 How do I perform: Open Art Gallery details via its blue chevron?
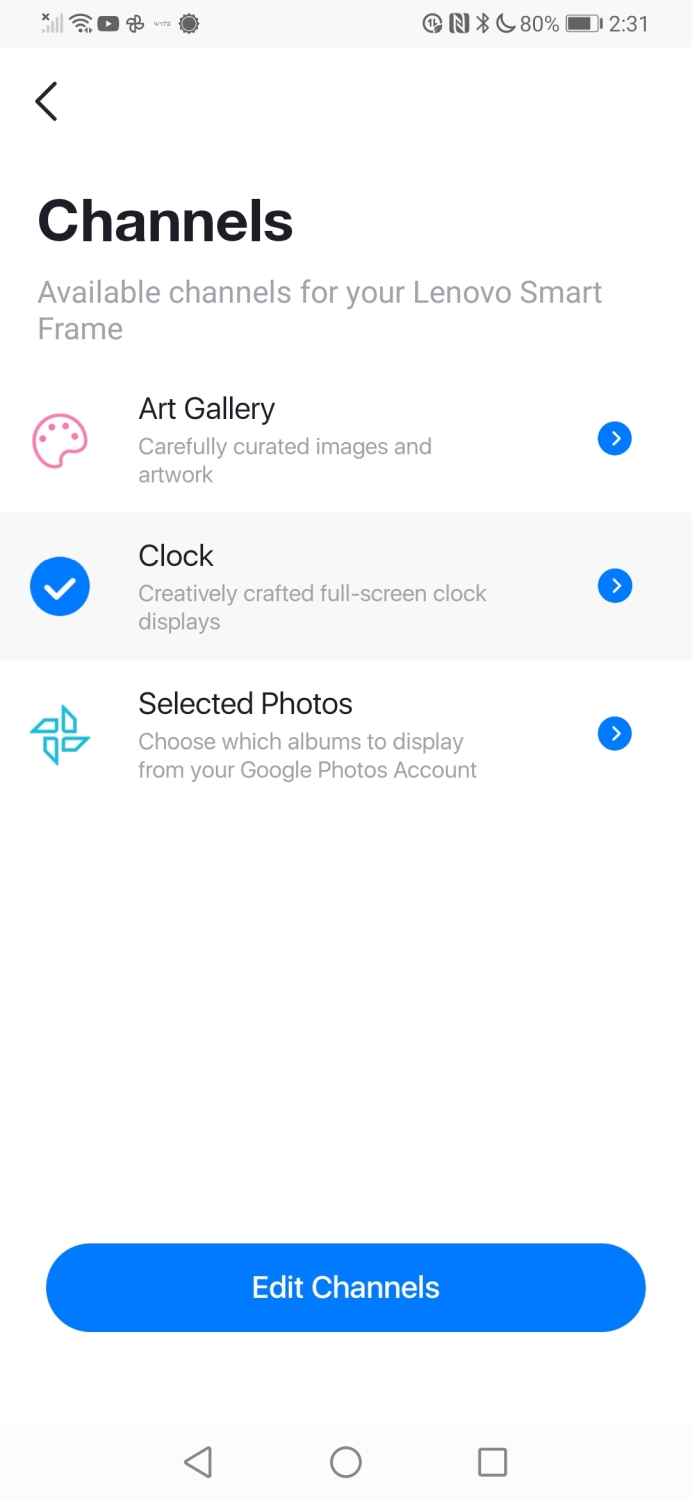615,438
